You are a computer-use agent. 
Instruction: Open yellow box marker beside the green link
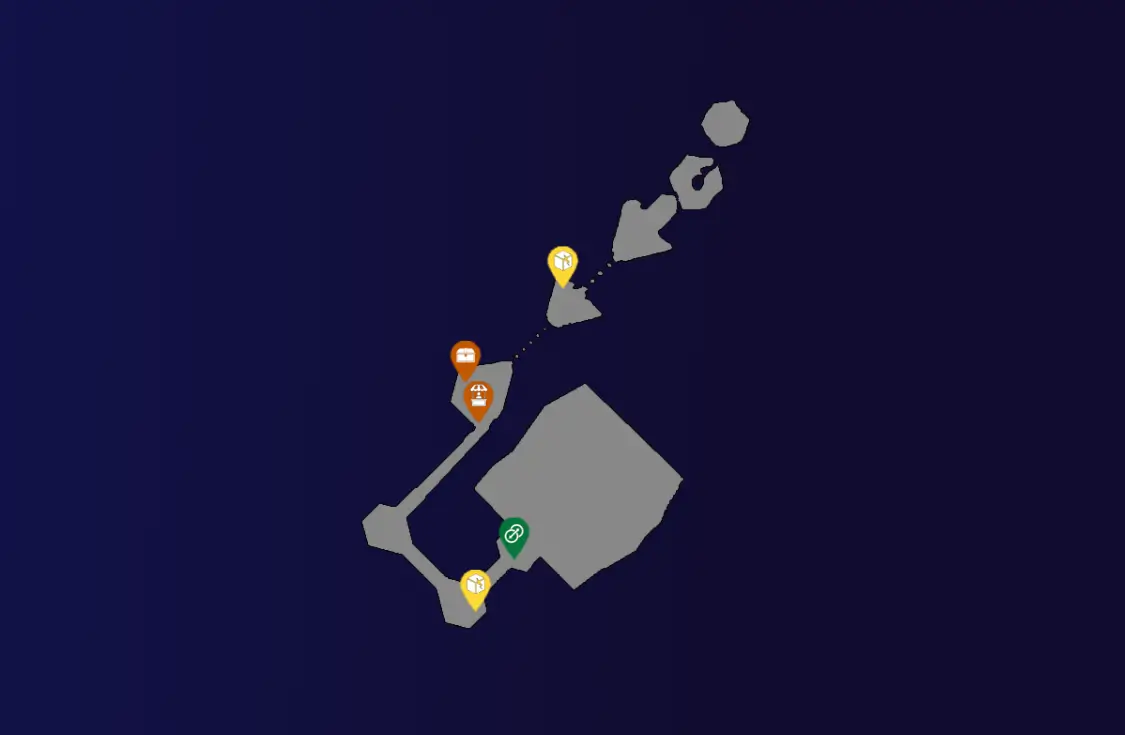[475, 586]
